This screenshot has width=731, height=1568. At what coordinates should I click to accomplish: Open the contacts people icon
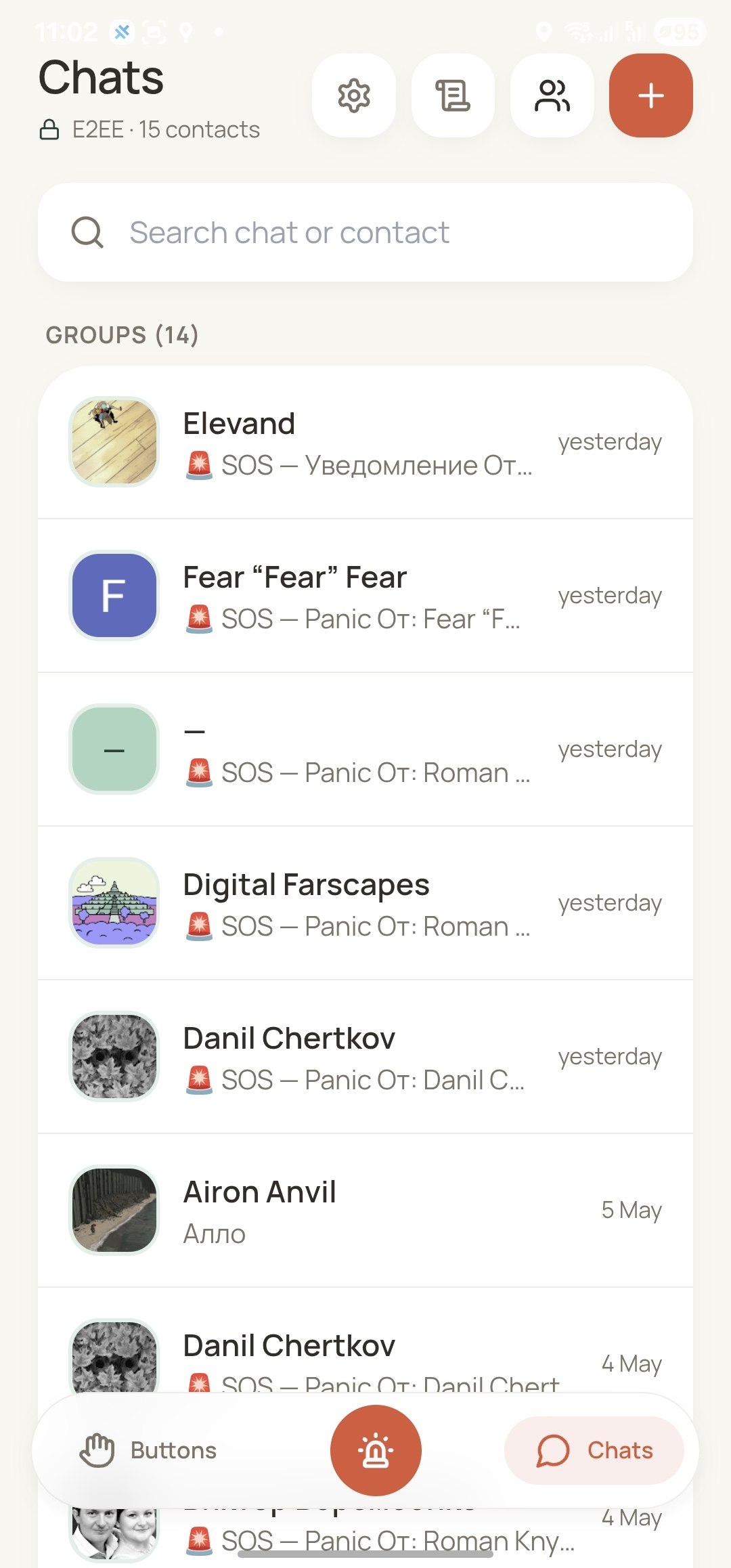tap(552, 95)
